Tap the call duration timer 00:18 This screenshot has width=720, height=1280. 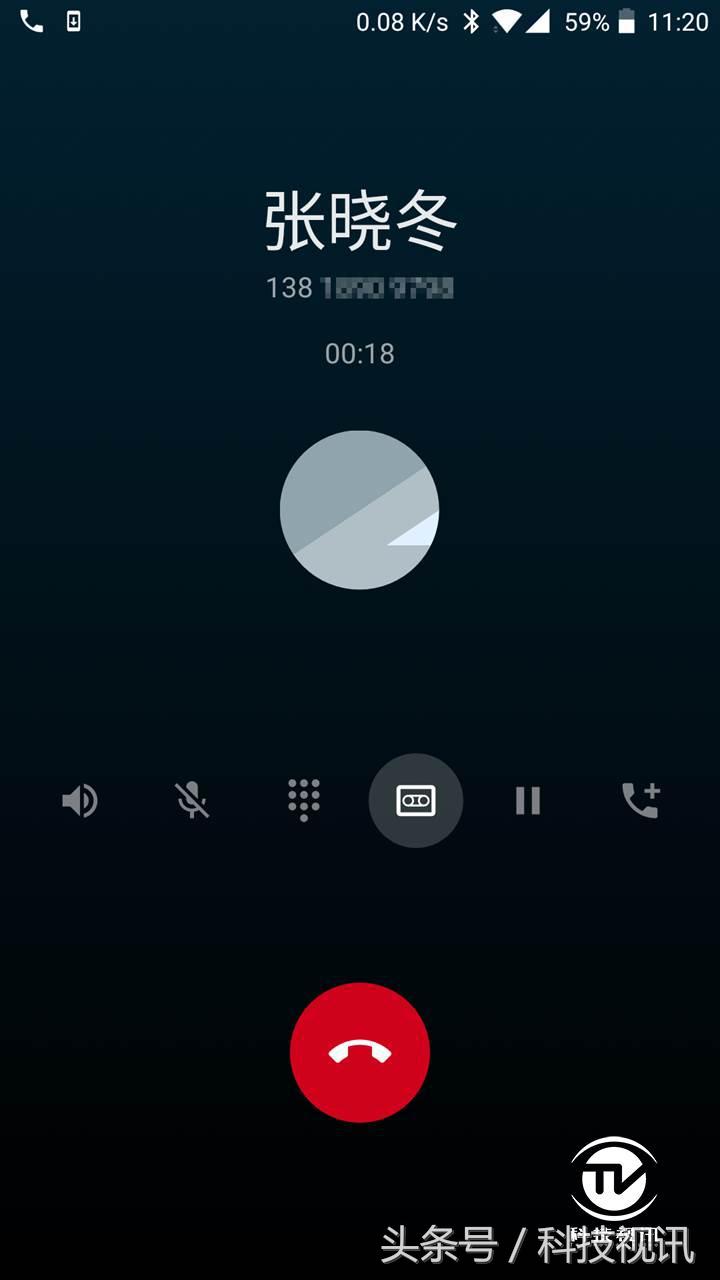[x=360, y=353]
